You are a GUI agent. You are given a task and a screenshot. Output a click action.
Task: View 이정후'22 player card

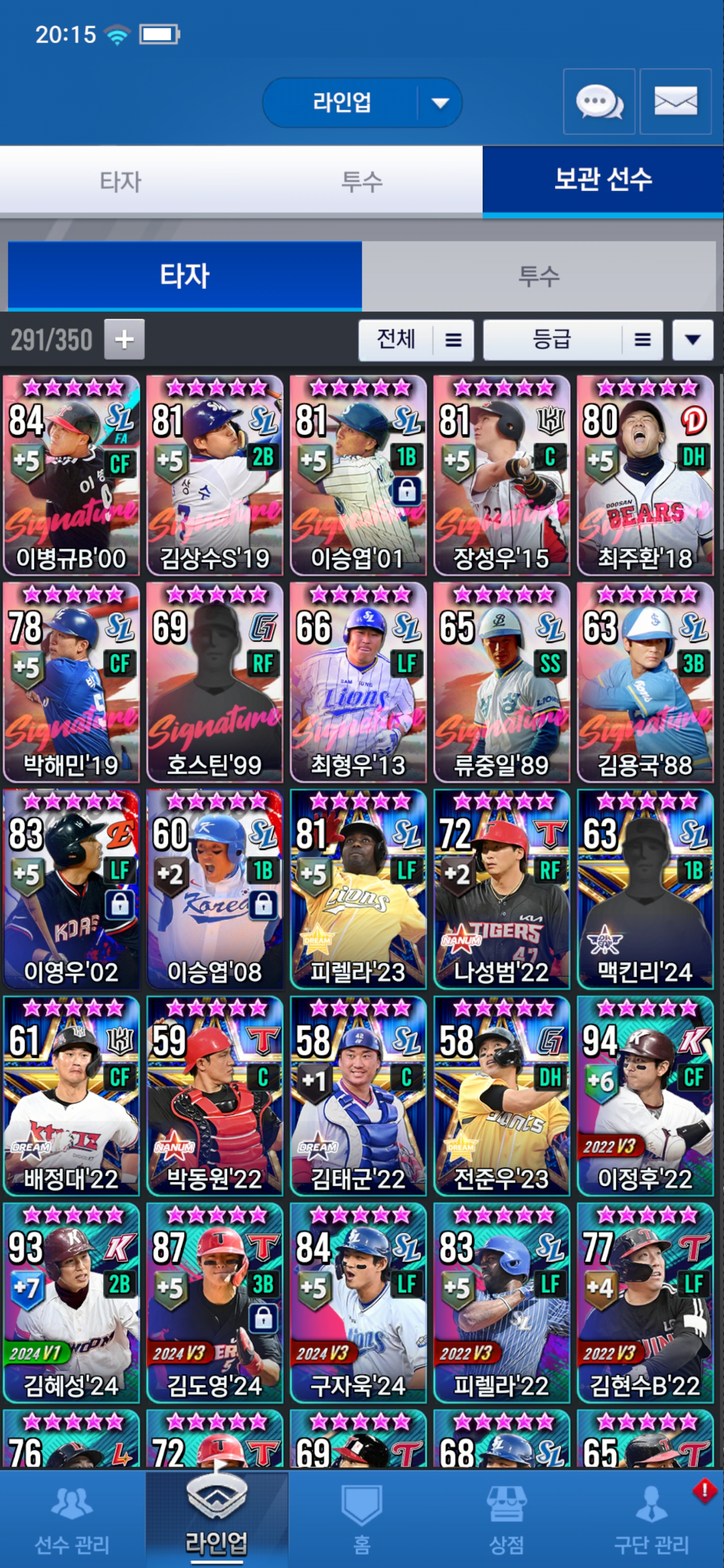click(645, 1096)
